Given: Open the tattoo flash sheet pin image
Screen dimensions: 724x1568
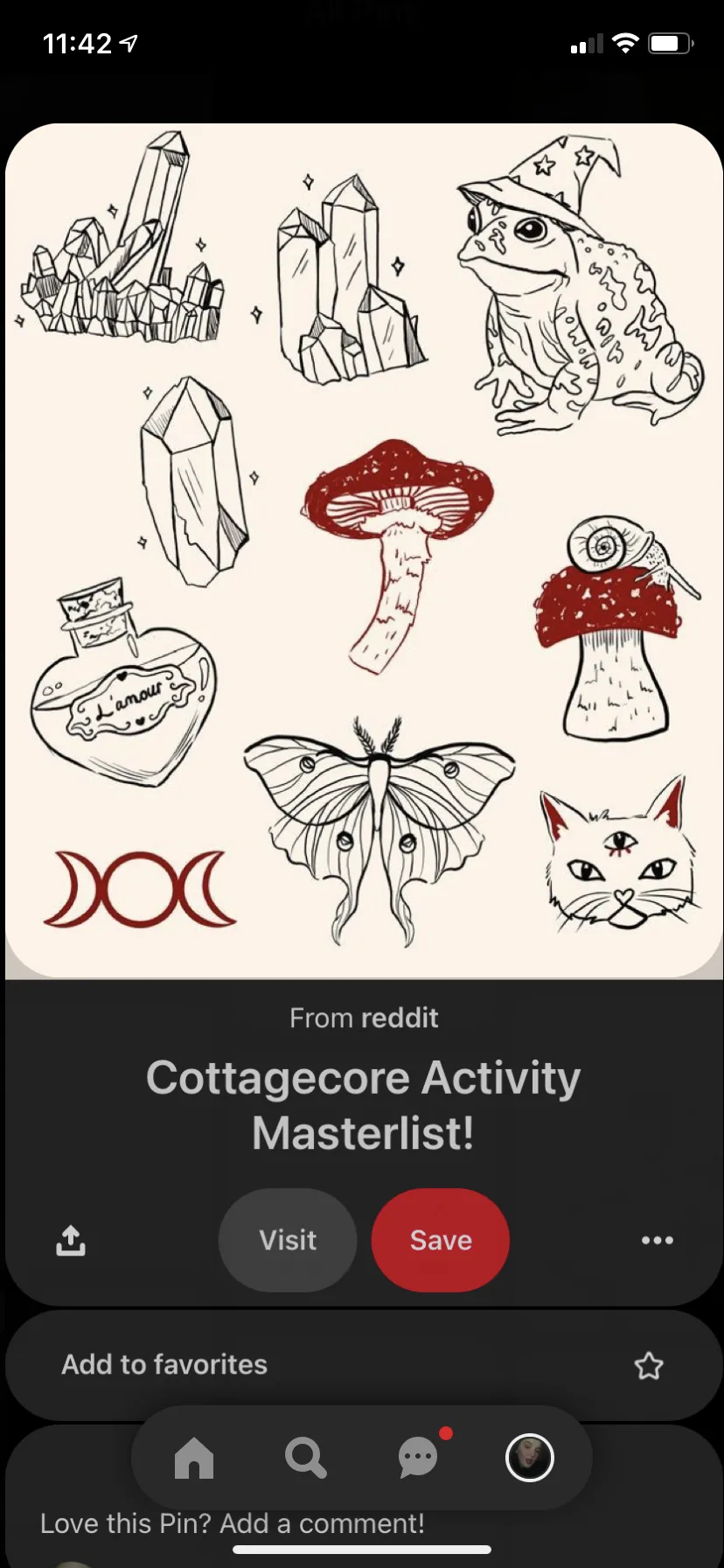Looking at the screenshot, I should tap(362, 551).
